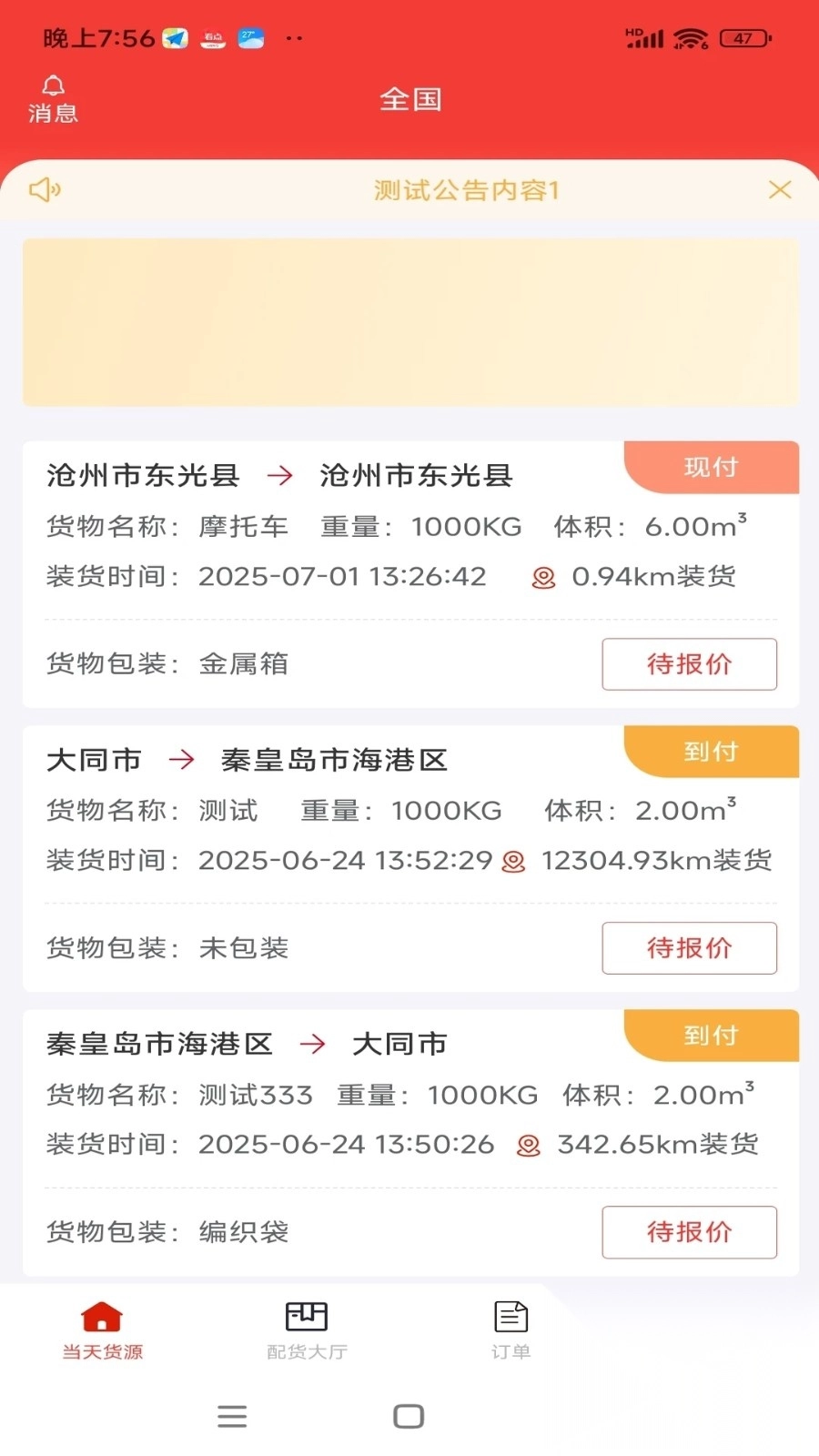Screen dimensions: 819x1456
Task: Switch to the 配货大厅 tab
Action: click(x=305, y=1330)
